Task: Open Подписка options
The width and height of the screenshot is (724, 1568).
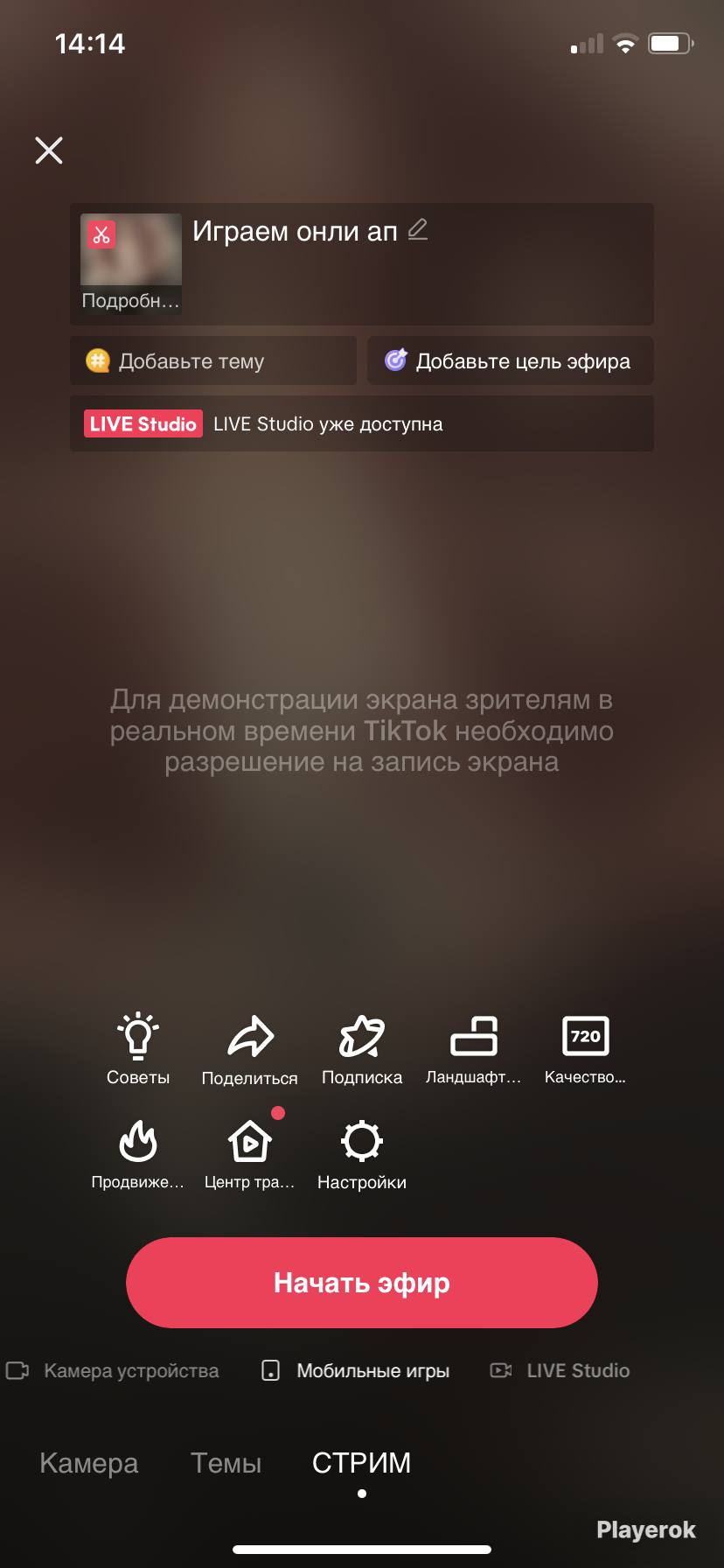Action: (362, 1050)
